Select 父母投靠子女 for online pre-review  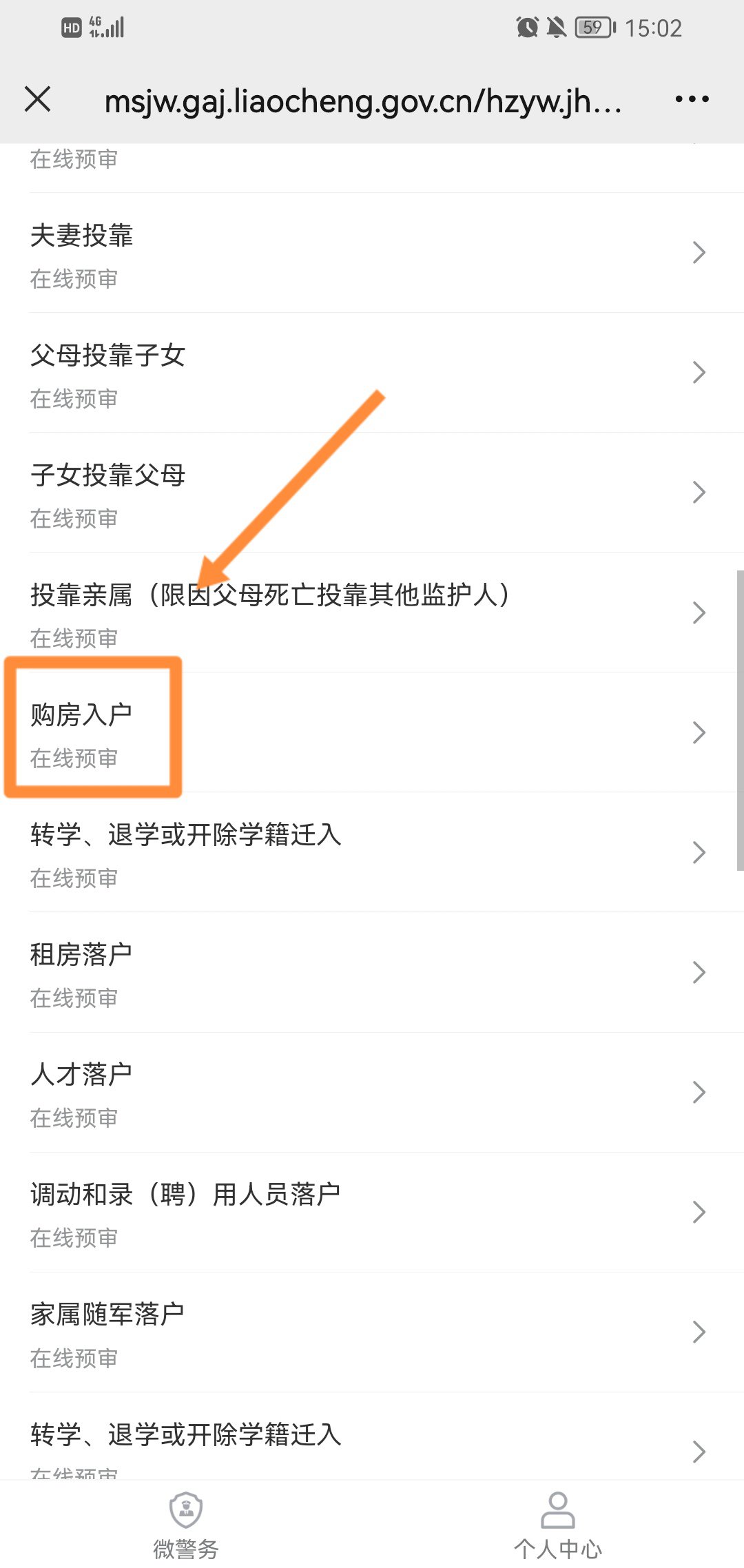[x=372, y=373]
